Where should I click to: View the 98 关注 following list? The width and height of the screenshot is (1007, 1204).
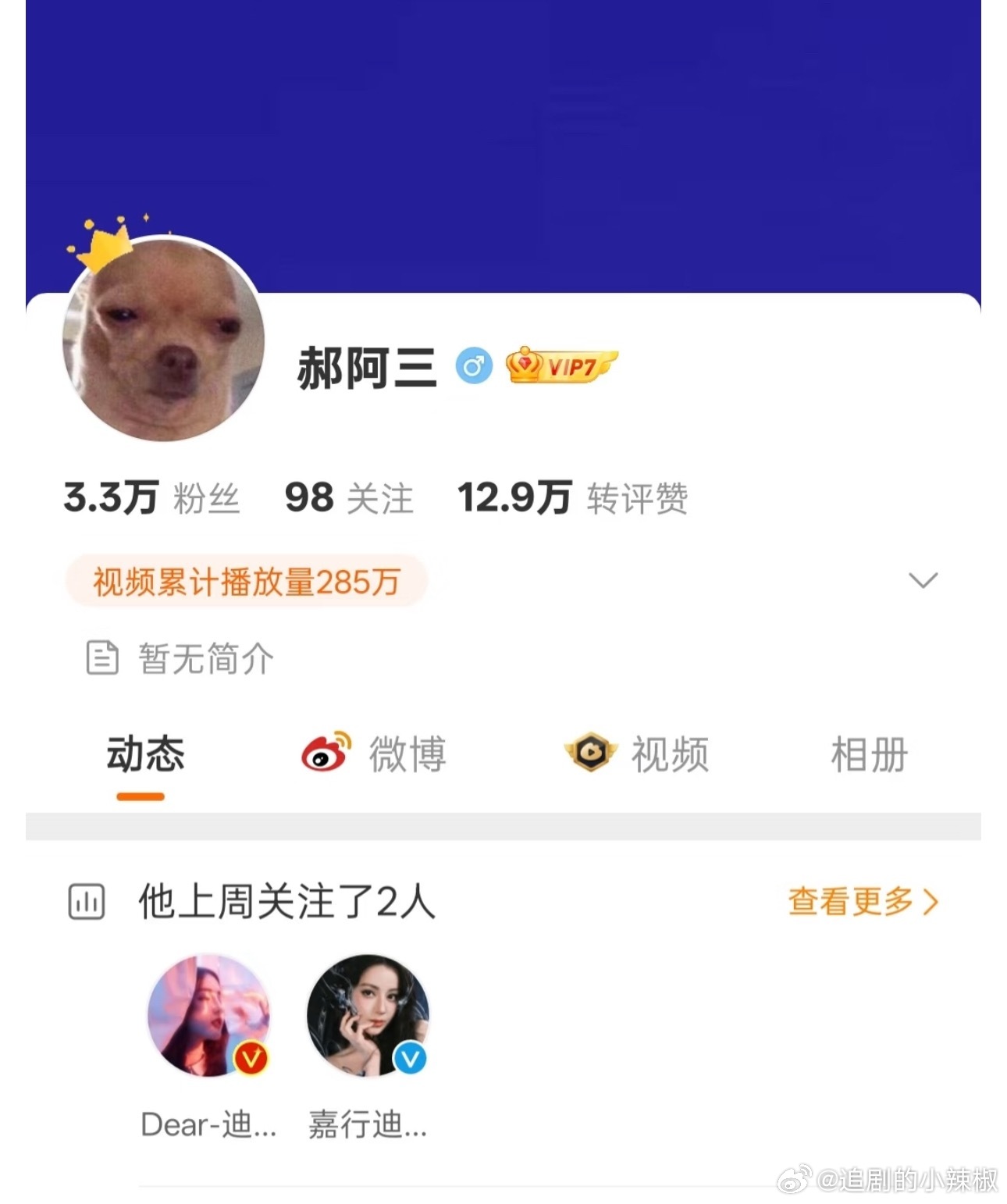click(347, 498)
